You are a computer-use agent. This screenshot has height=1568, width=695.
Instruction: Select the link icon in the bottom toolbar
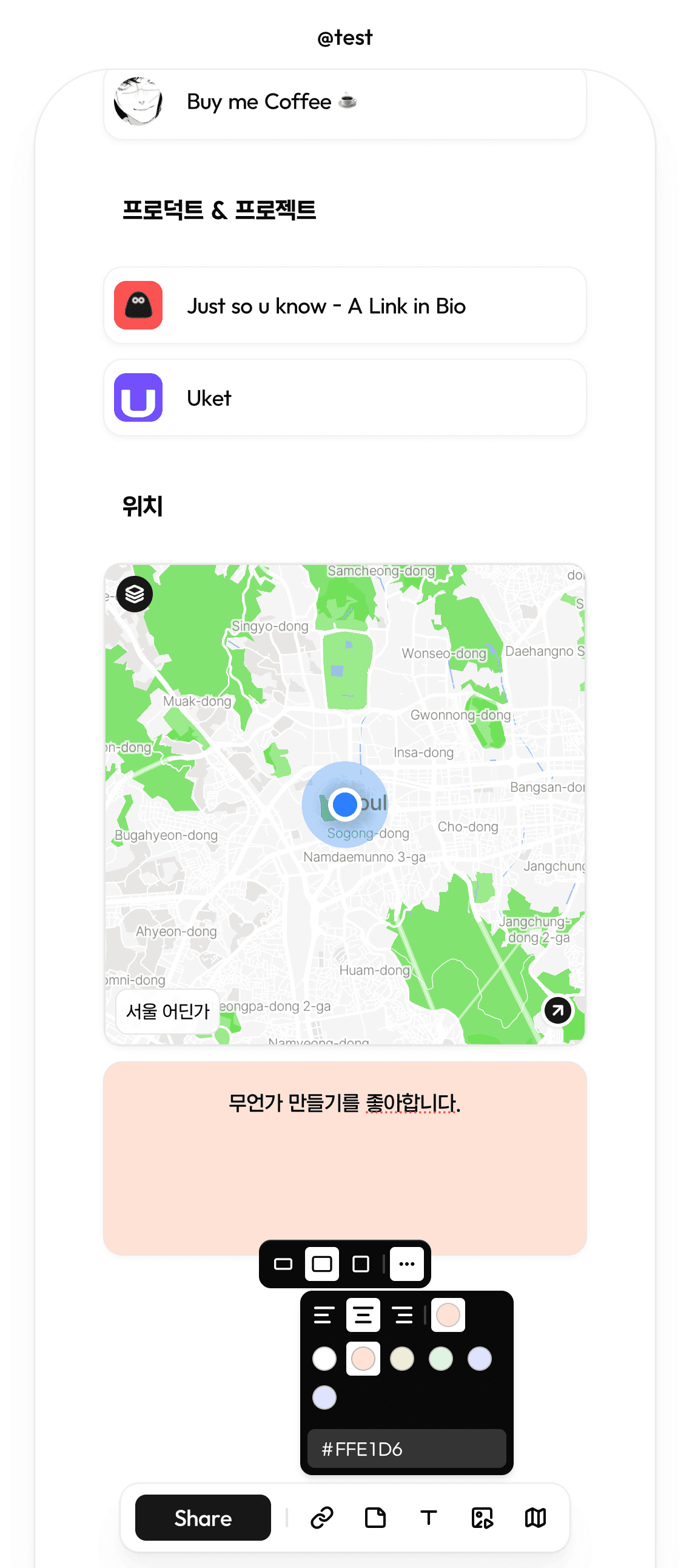pyautogui.click(x=322, y=1518)
